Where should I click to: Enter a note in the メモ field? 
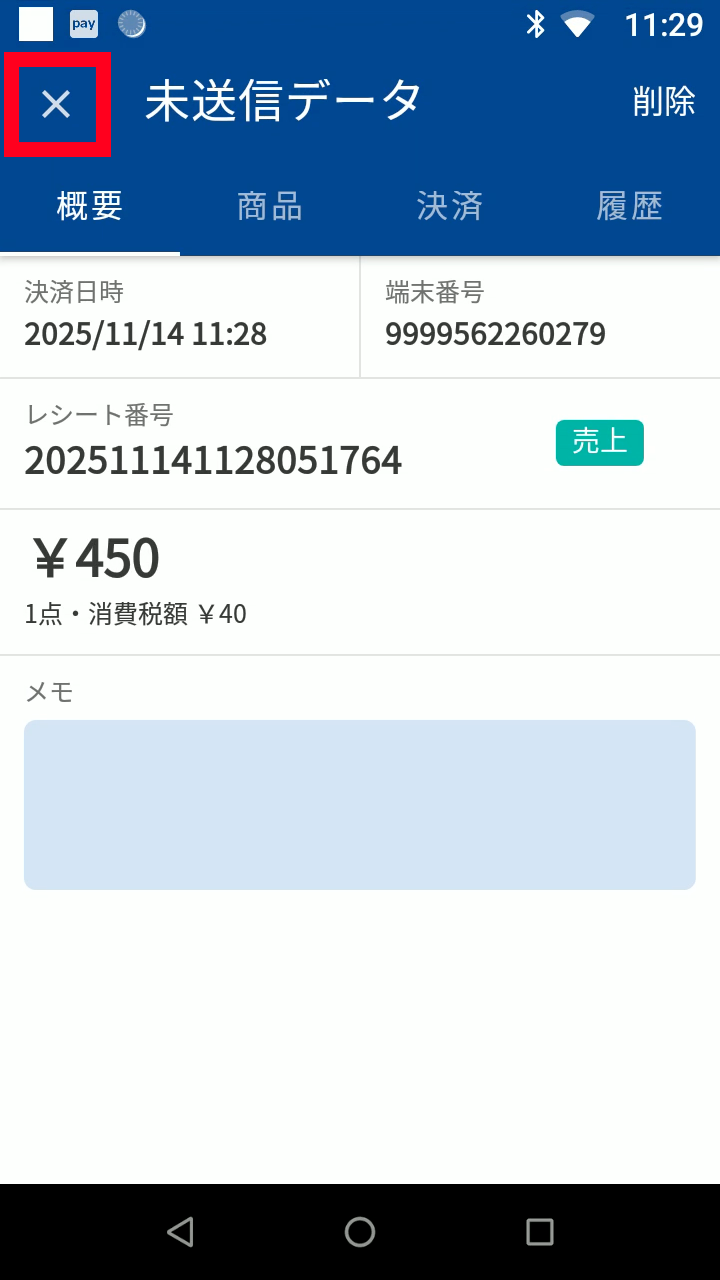point(360,804)
